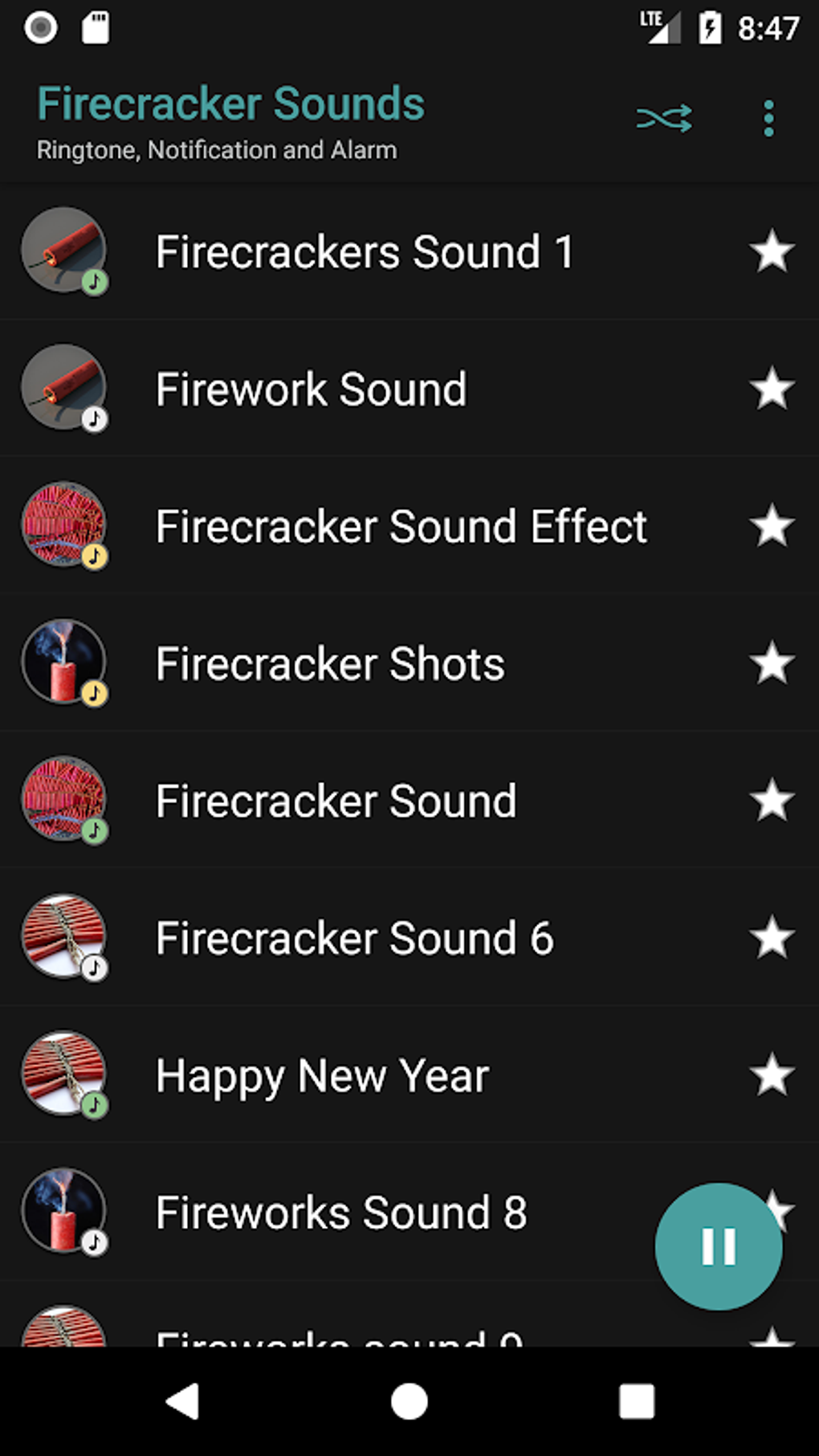The width and height of the screenshot is (819, 1456).
Task: Favorite Firecrackers Sound 1 with its star
Action: (772, 252)
